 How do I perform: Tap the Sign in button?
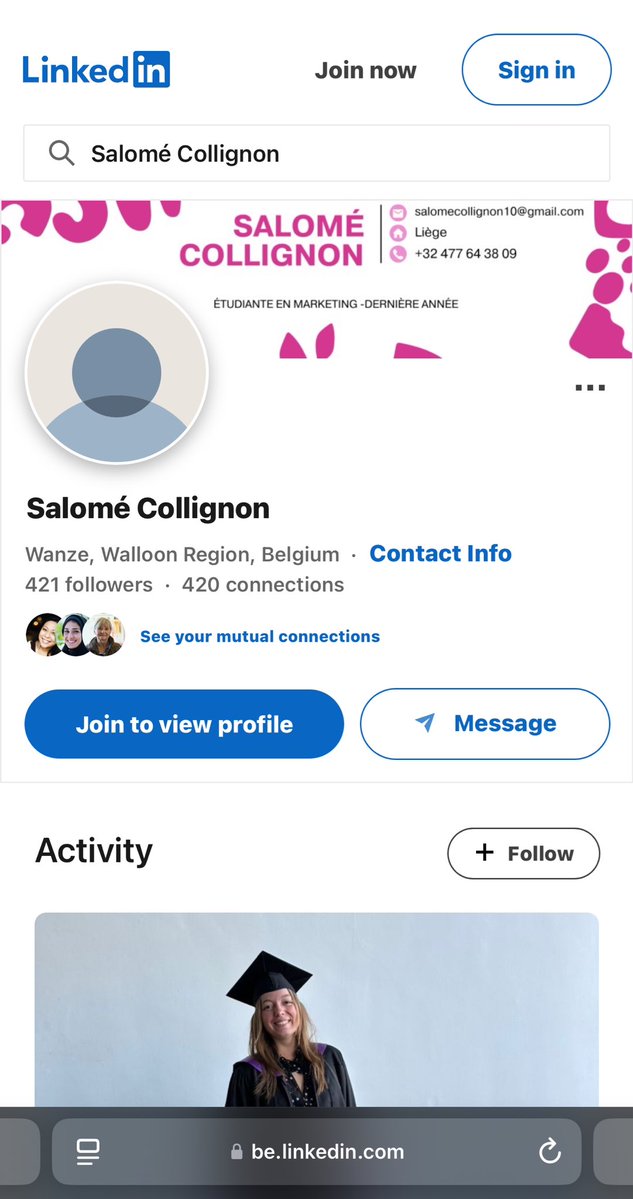point(536,70)
